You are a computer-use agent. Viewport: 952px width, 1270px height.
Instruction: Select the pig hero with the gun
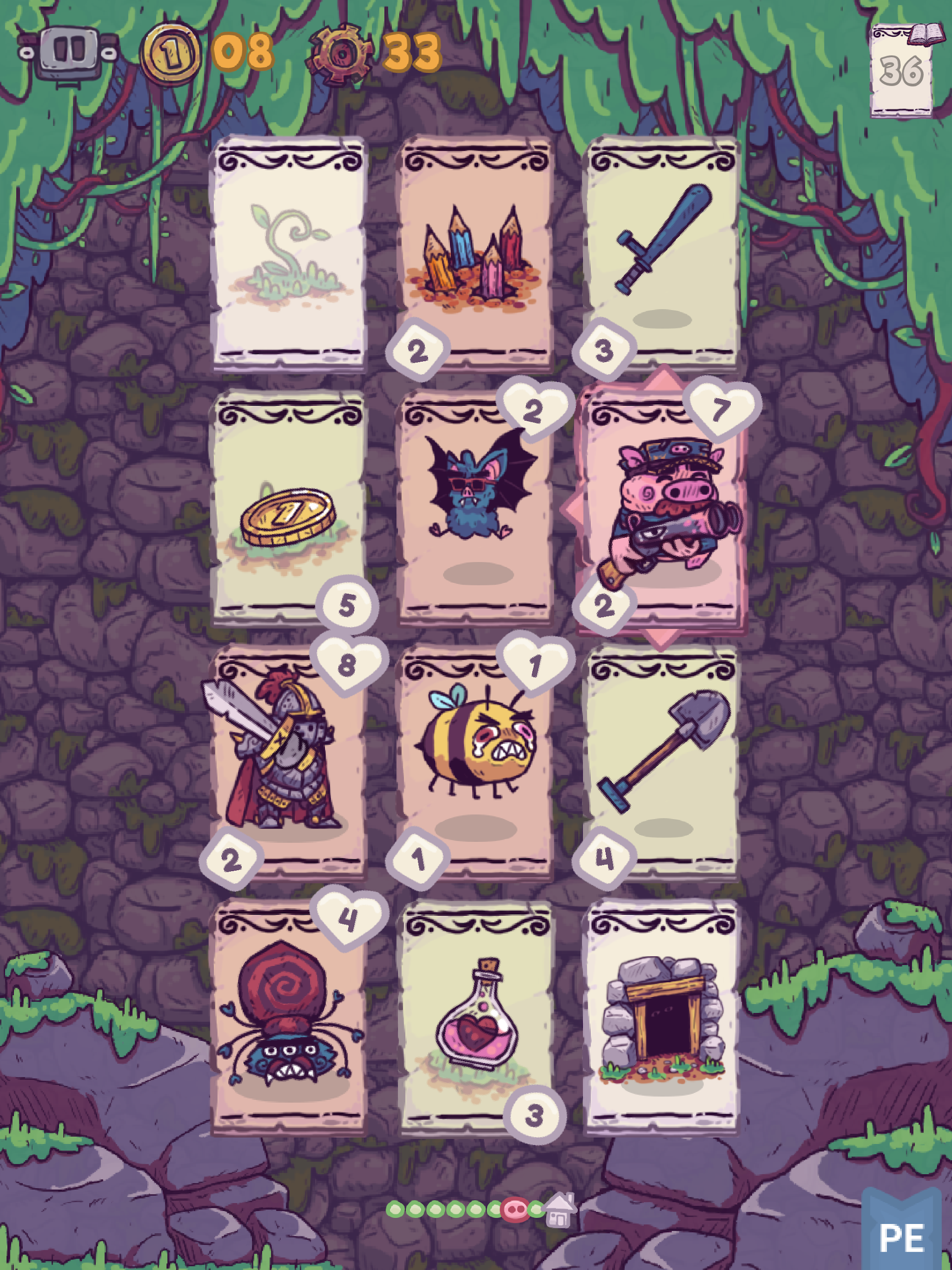661,508
